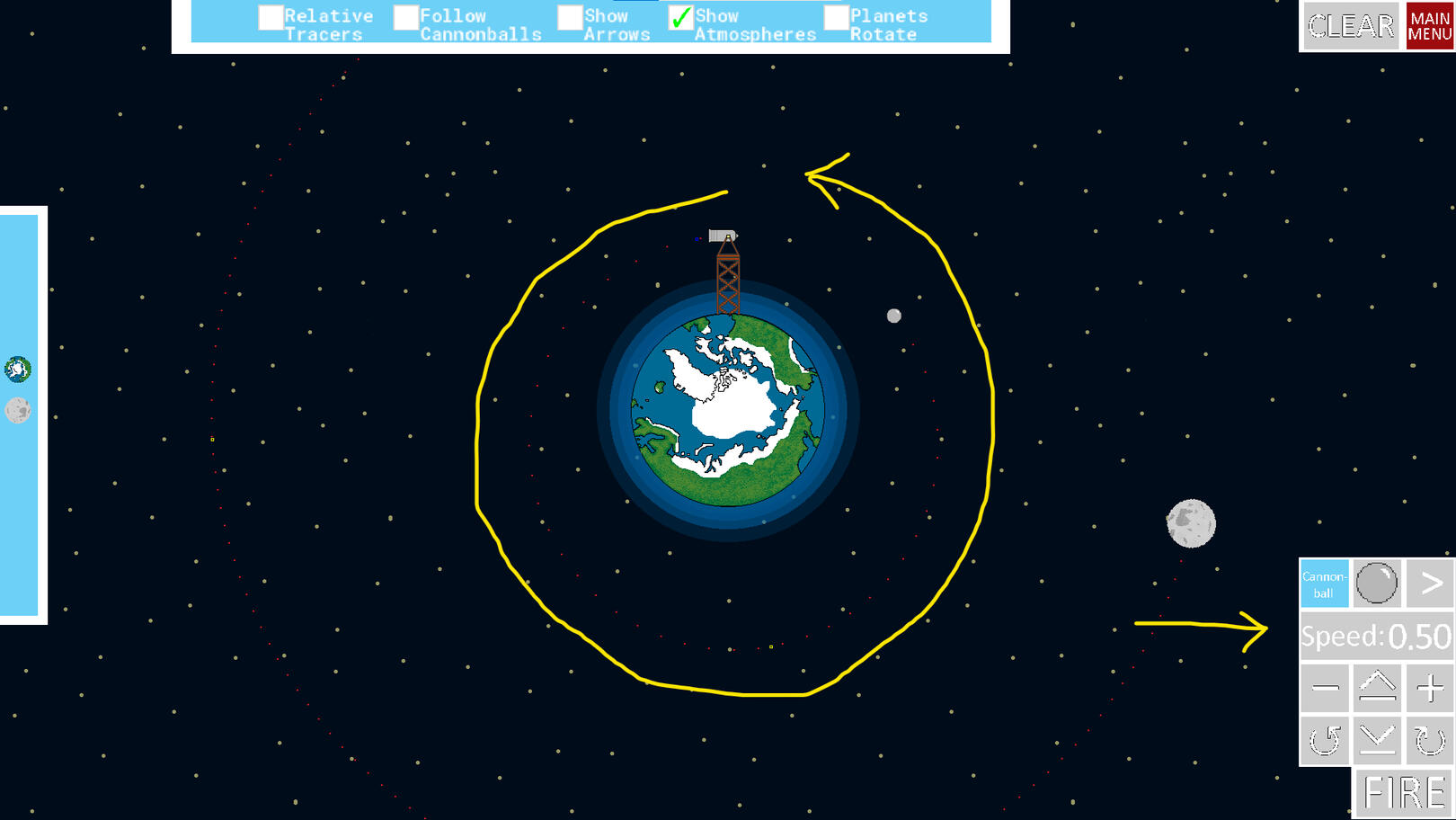Fire the cannon
Image resolution: width=1456 pixels, height=820 pixels.
click(x=1404, y=793)
